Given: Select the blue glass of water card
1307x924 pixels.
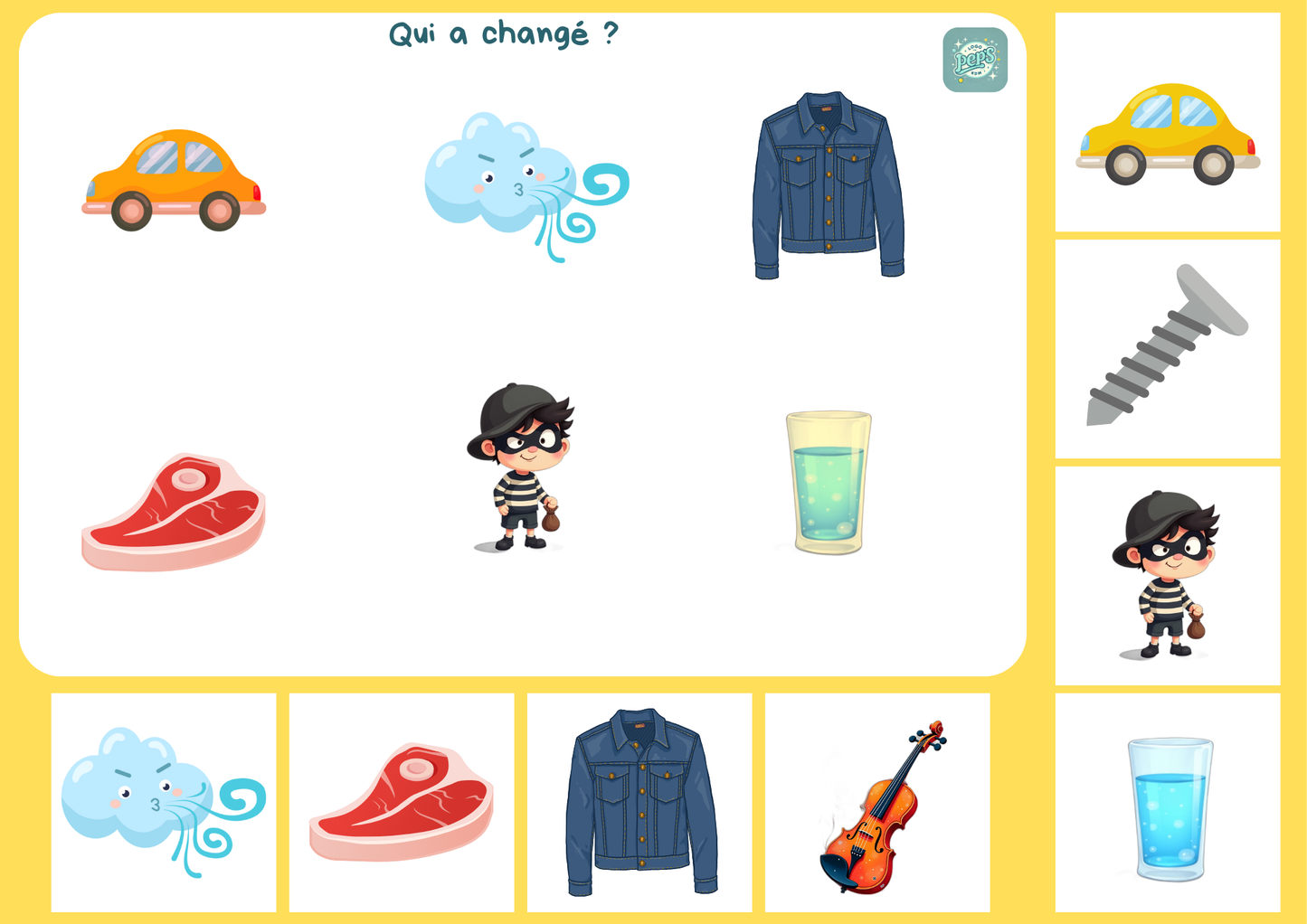Looking at the screenshot, I should [x=1167, y=803].
